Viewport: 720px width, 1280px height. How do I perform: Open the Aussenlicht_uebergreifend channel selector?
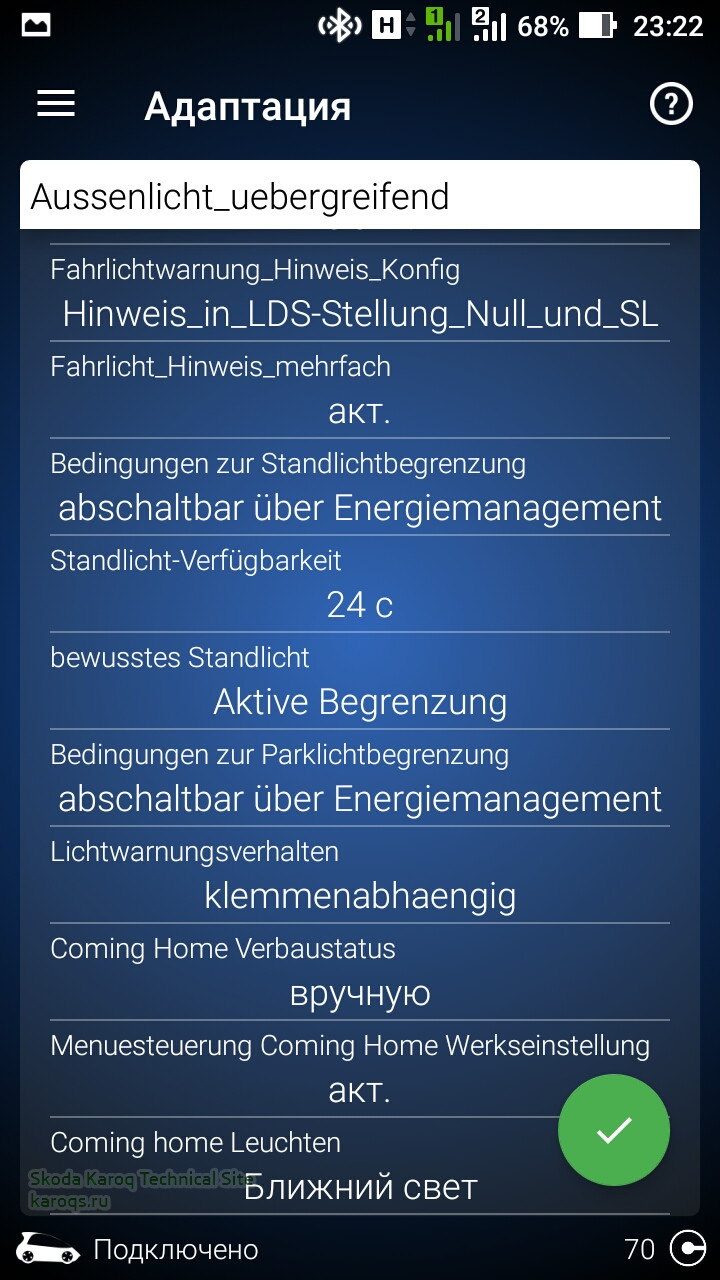click(360, 196)
